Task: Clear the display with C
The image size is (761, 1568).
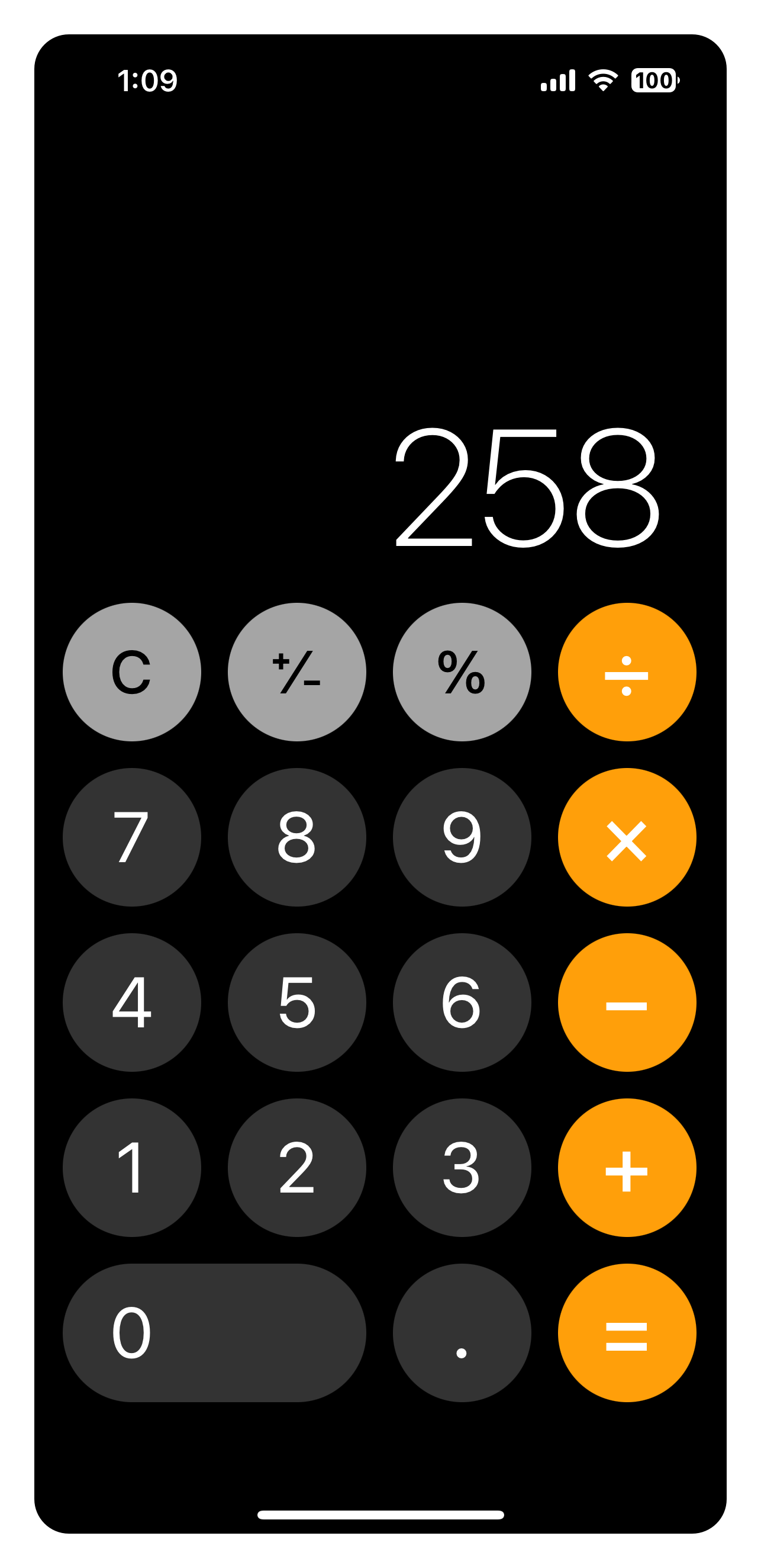Action: click(x=132, y=672)
